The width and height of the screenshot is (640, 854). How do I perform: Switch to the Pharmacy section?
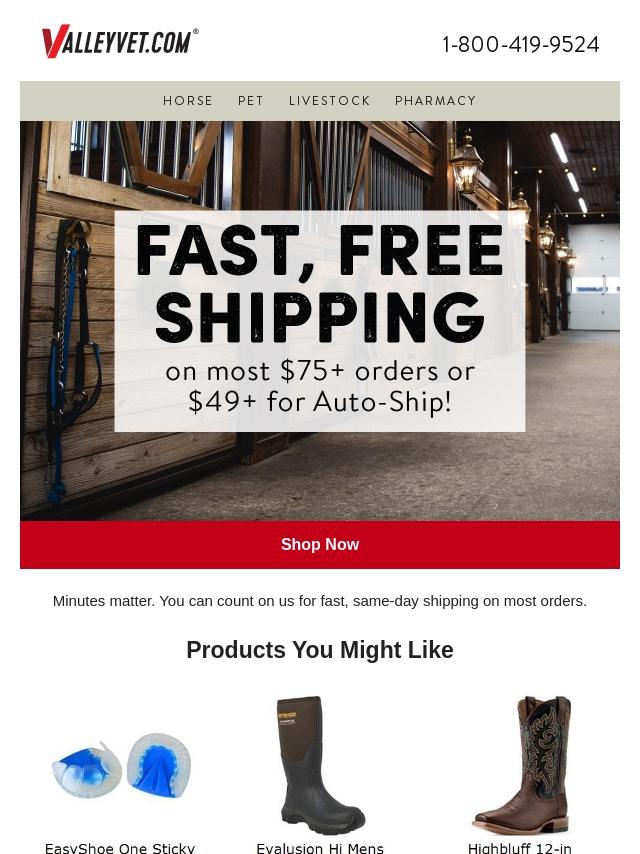click(435, 101)
